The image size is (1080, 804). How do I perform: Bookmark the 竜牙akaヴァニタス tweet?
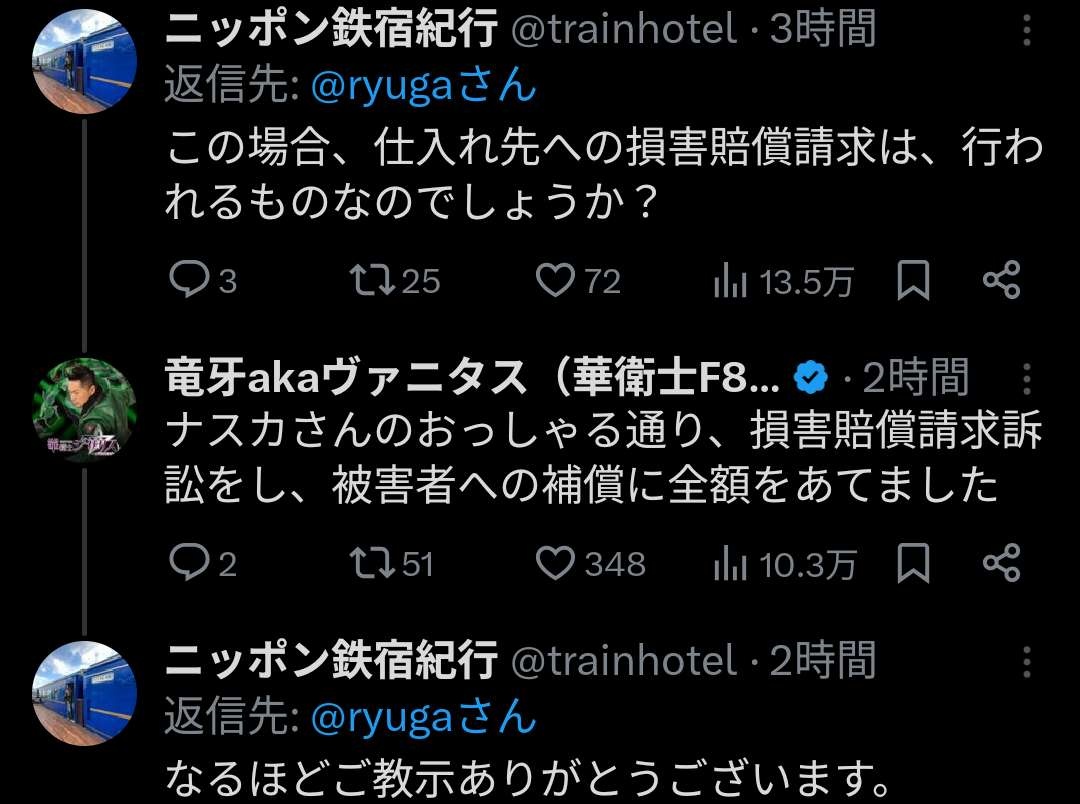pos(913,565)
